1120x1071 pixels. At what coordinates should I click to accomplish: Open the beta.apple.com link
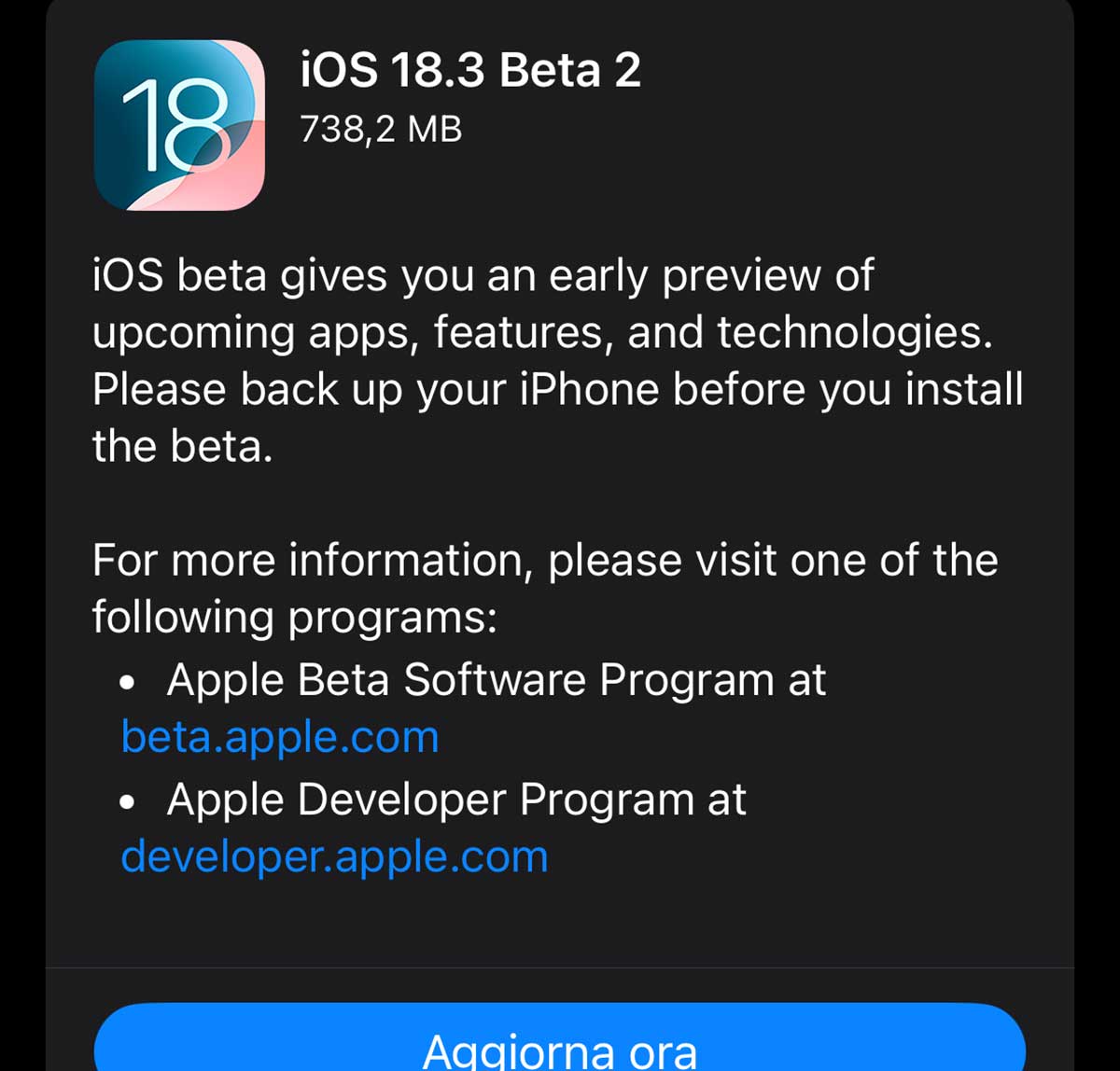(x=280, y=738)
